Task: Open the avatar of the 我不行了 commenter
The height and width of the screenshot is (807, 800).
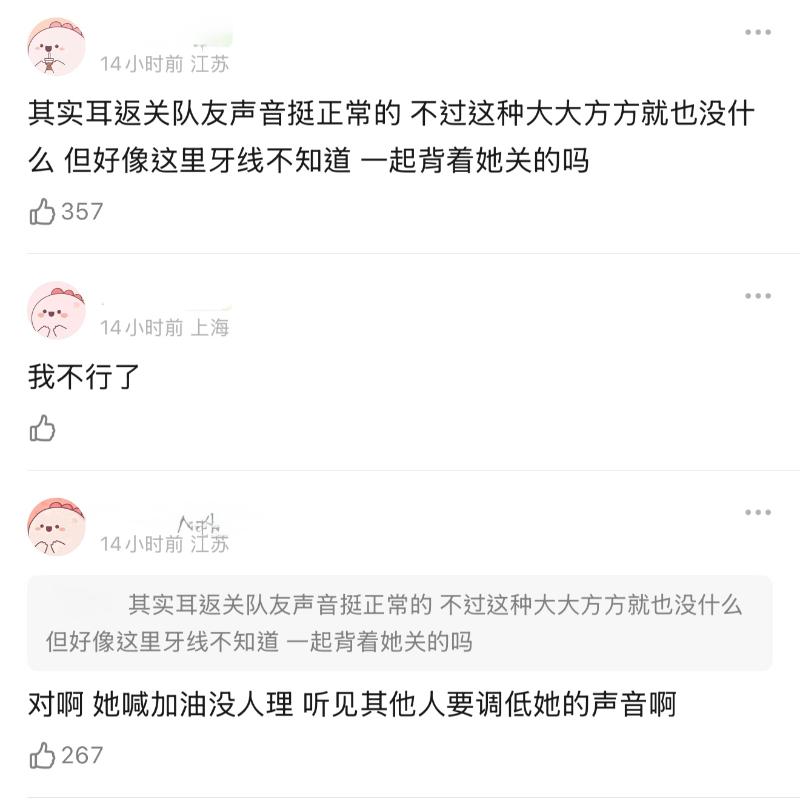Action: (56, 310)
